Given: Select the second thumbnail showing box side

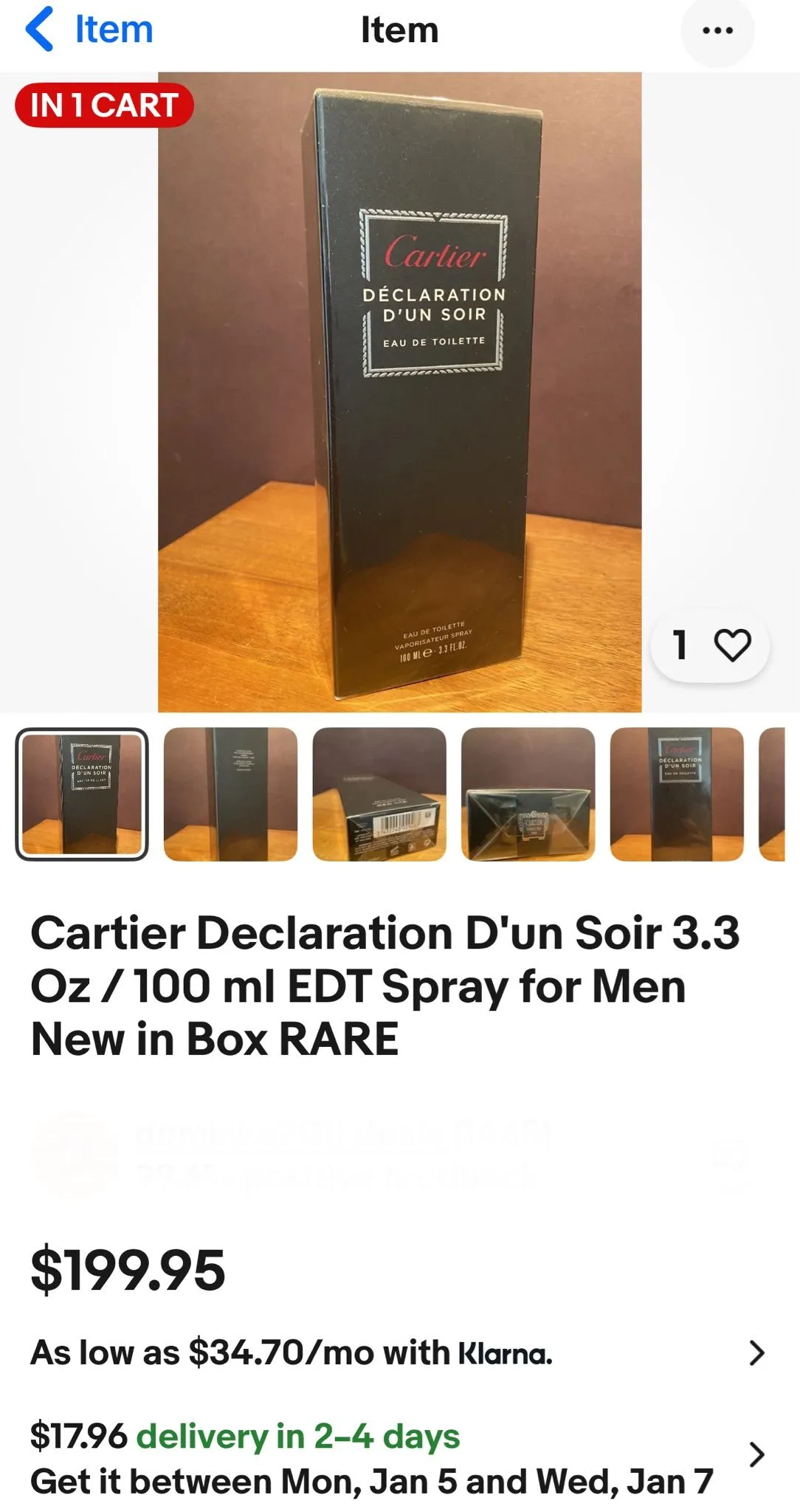Looking at the screenshot, I should (x=230, y=794).
